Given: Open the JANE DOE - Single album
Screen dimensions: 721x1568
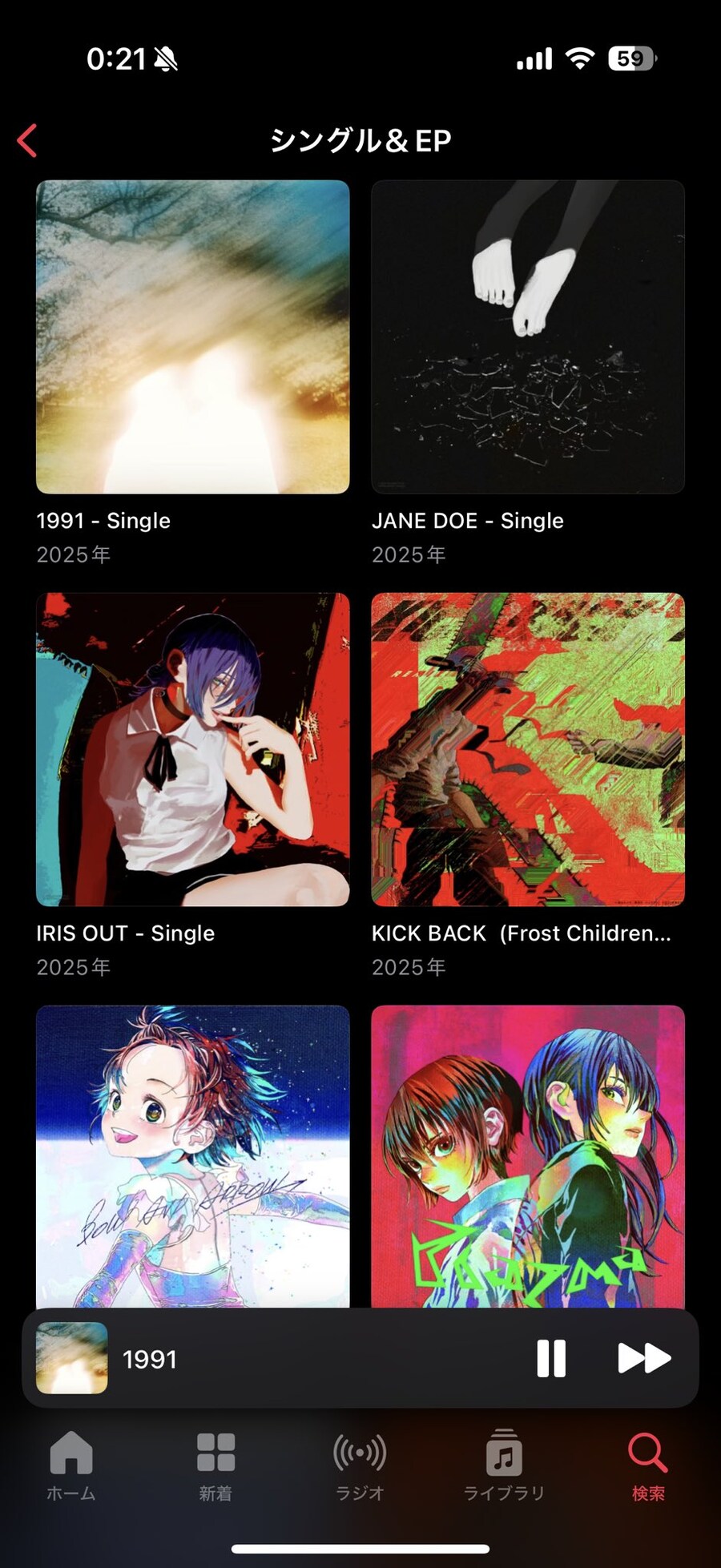Looking at the screenshot, I should (x=527, y=337).
